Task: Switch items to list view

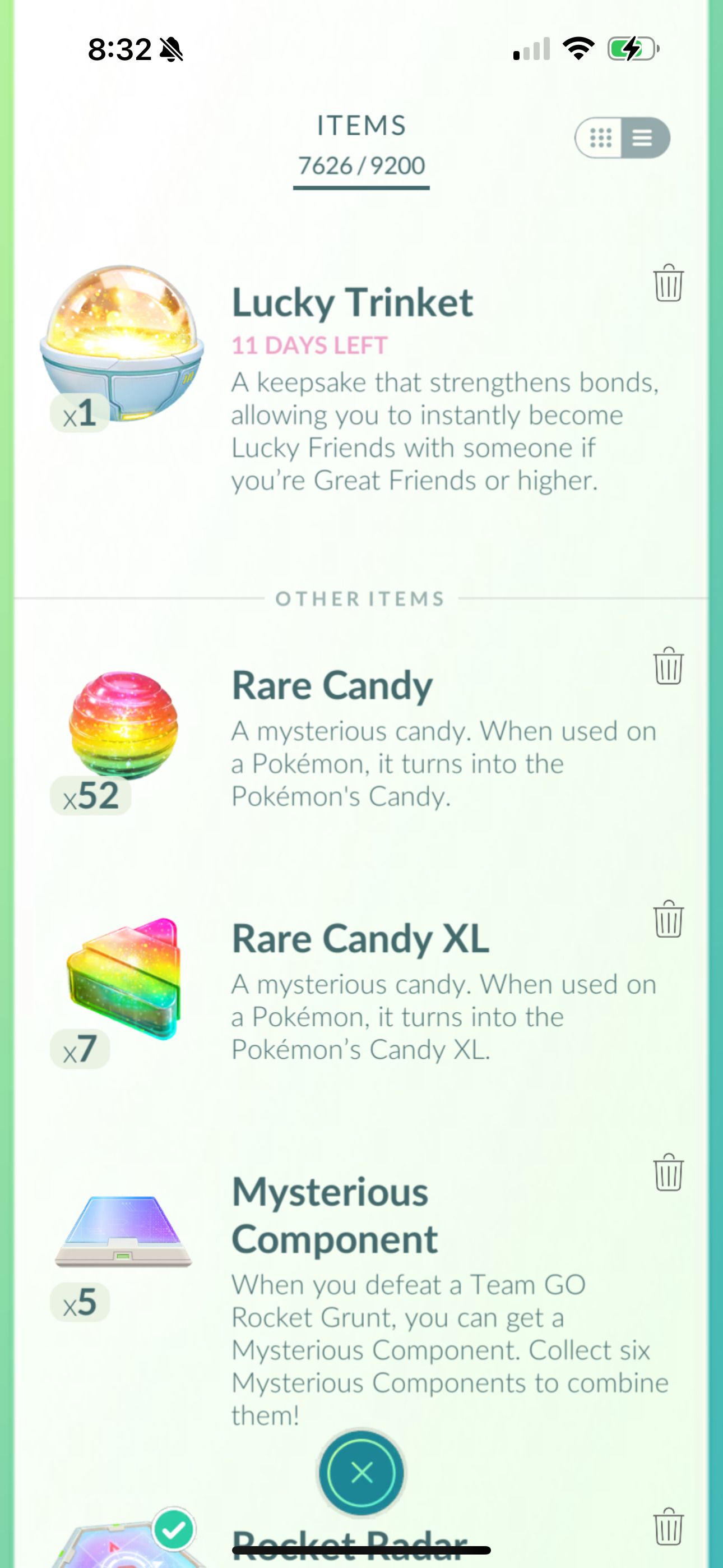Action: [643, 137]
